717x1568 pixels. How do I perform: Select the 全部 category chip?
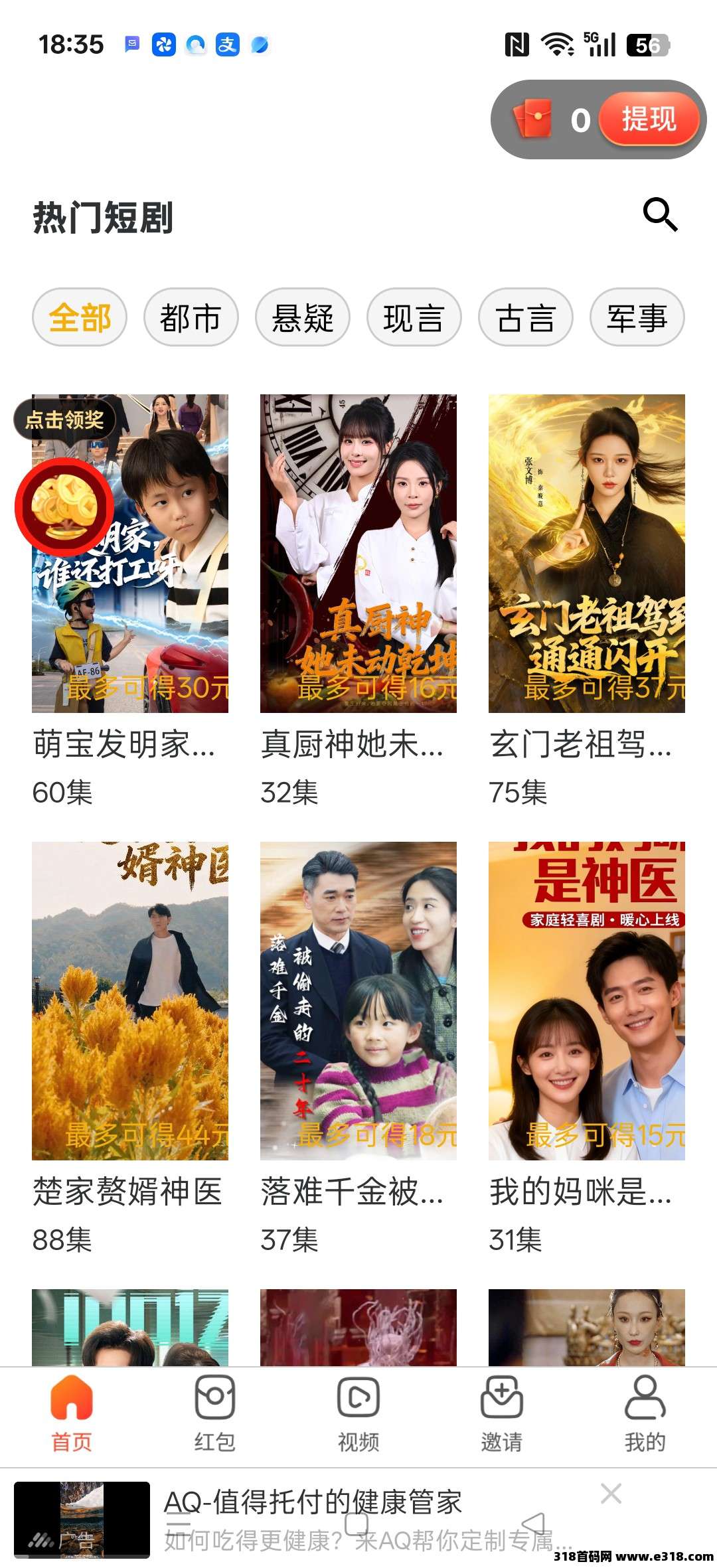point(80,317)
